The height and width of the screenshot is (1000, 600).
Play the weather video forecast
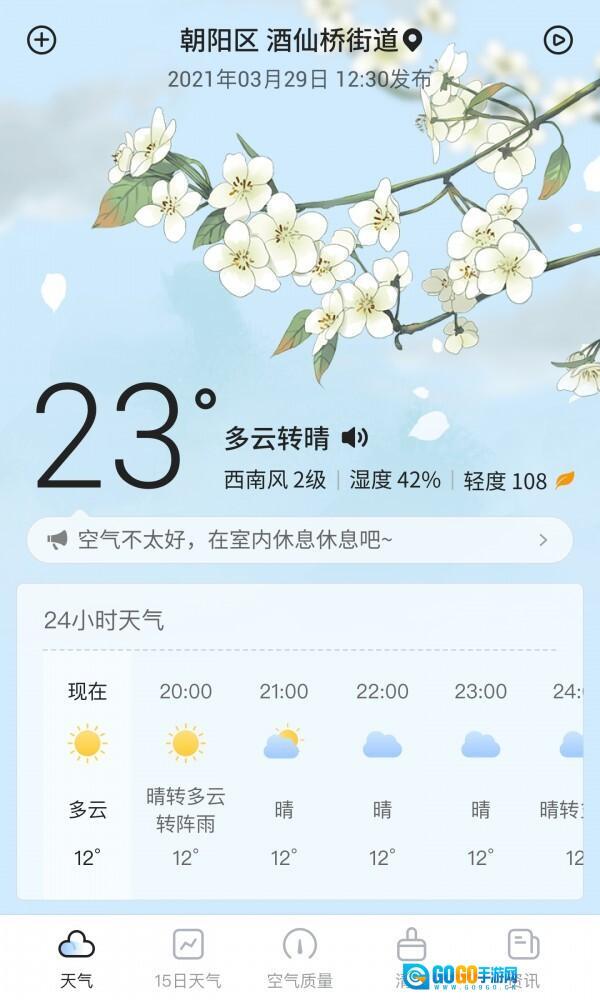tap(557, 40)
